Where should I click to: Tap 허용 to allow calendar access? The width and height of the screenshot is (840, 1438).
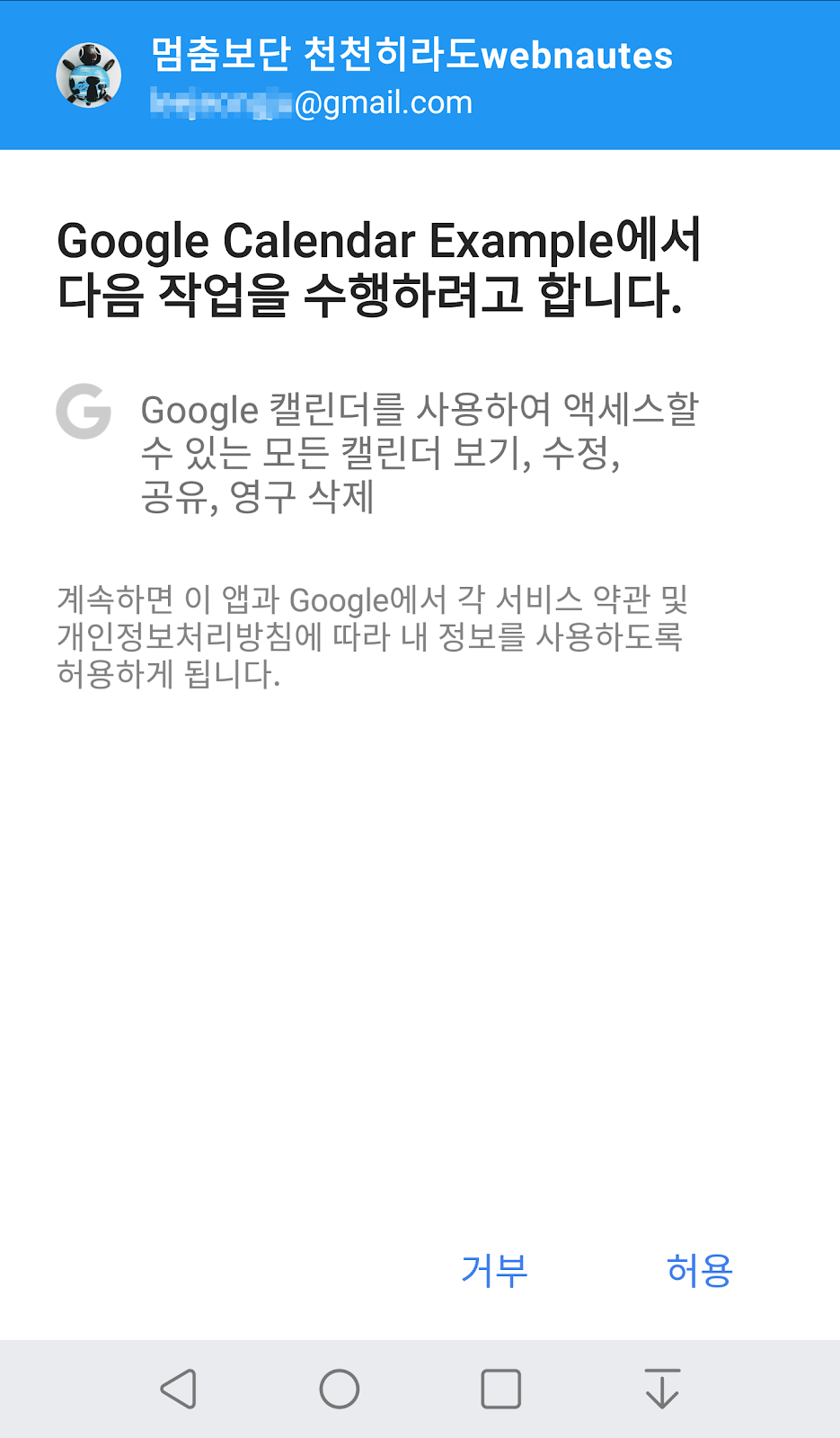[699, 1270]
